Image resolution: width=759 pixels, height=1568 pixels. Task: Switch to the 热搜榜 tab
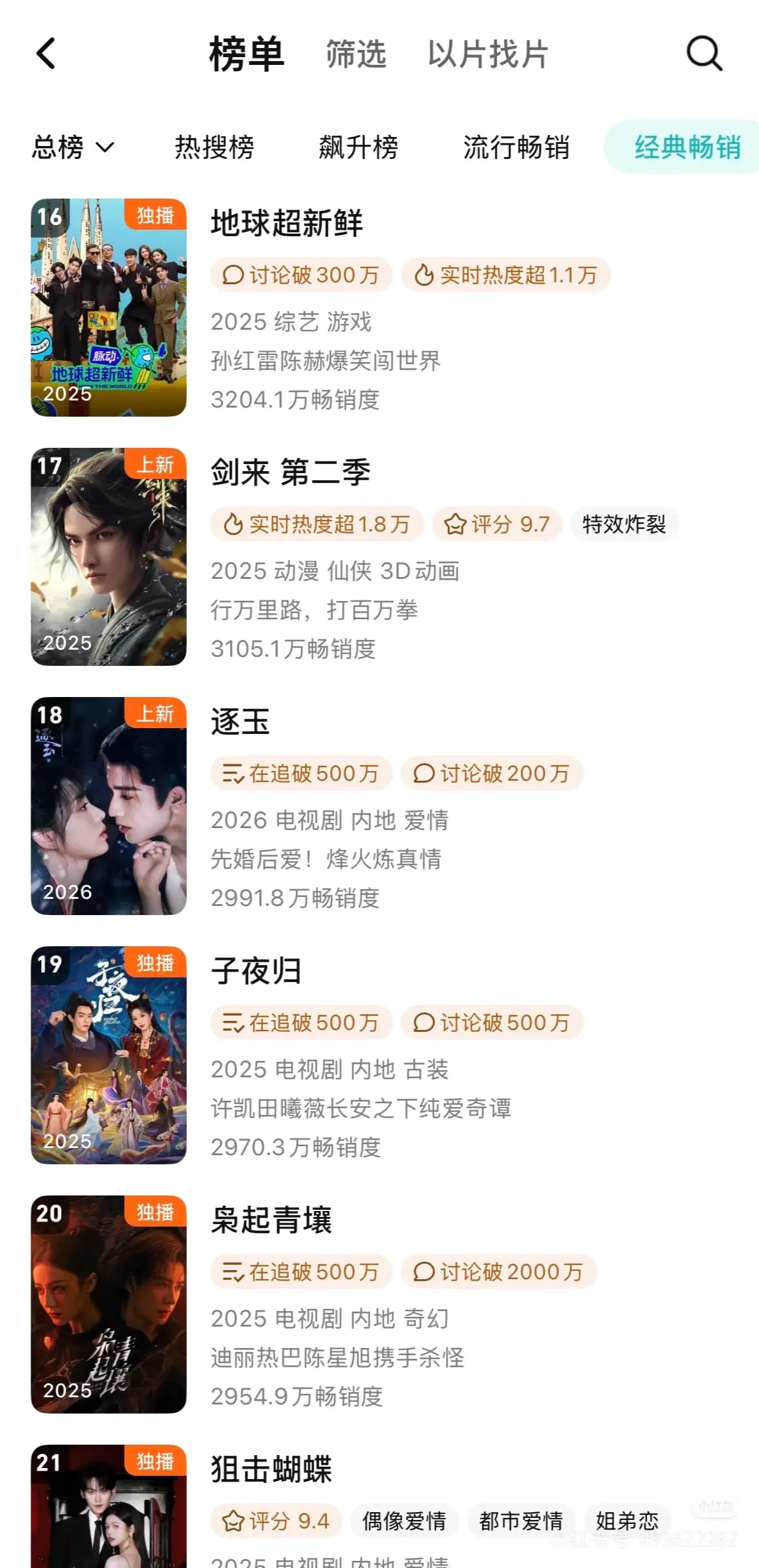point(215,148)
